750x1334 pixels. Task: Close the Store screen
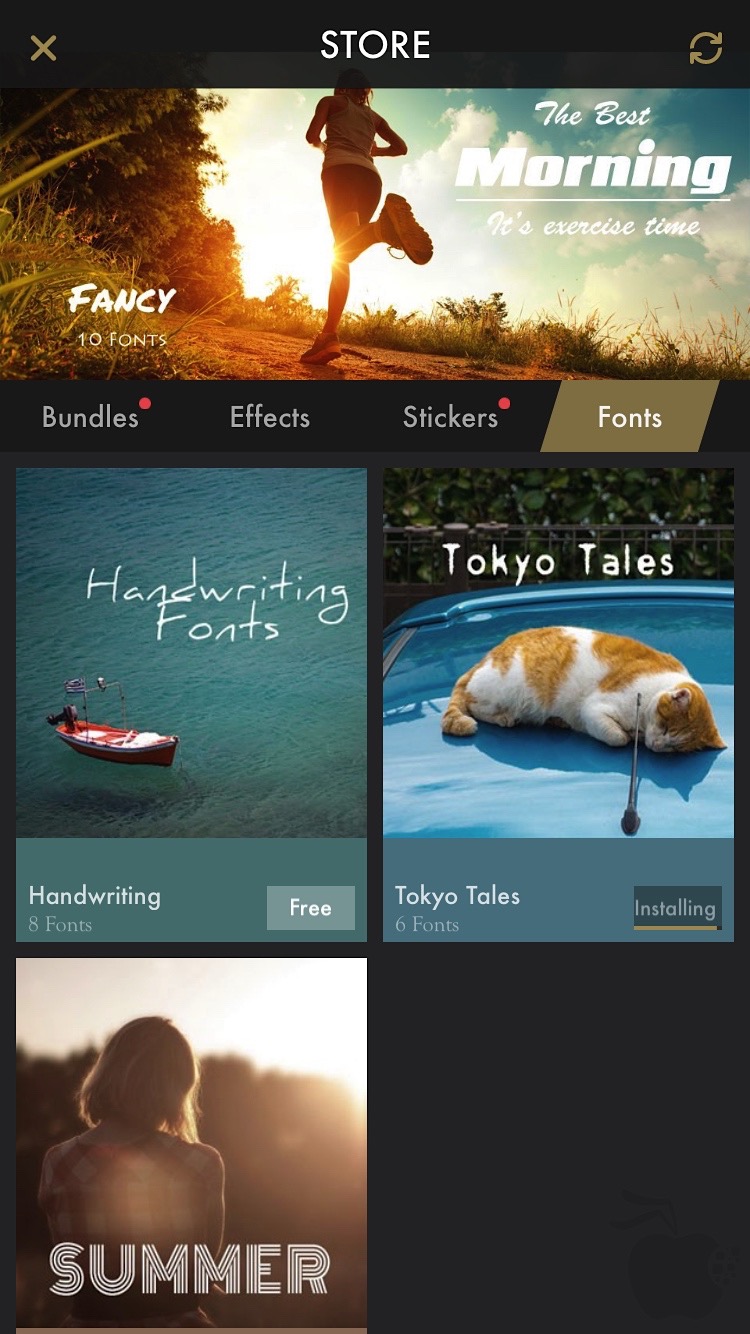[x=43, y=47]
